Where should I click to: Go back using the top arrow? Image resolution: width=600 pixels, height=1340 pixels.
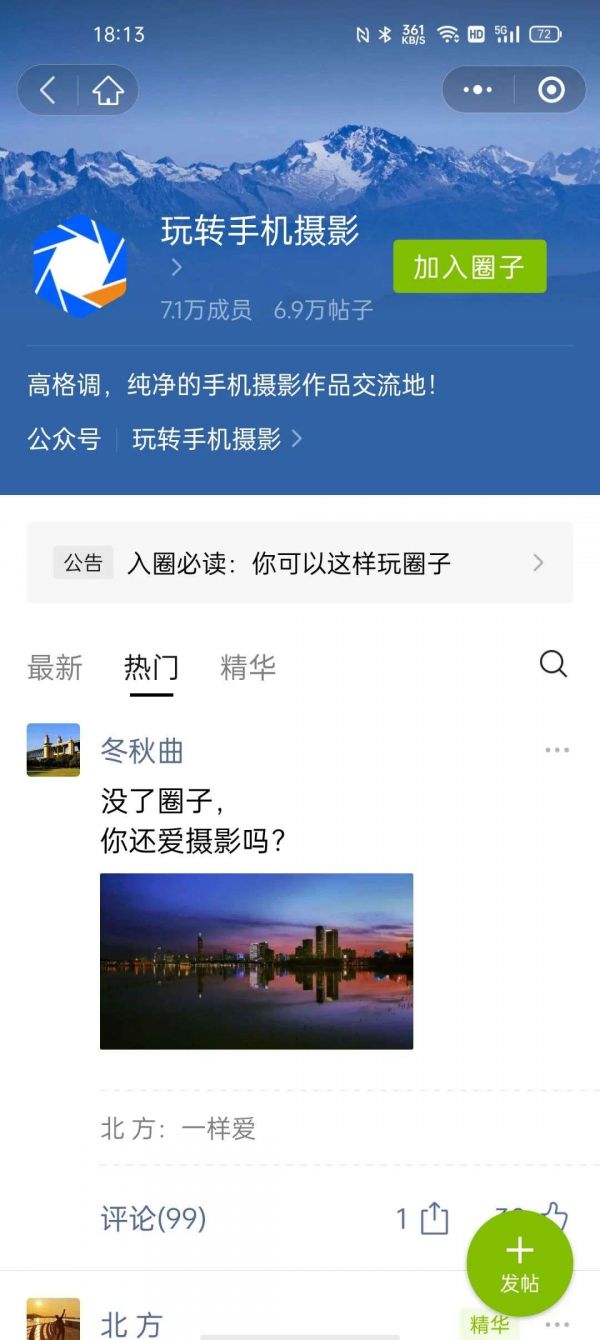click(47, 91)
